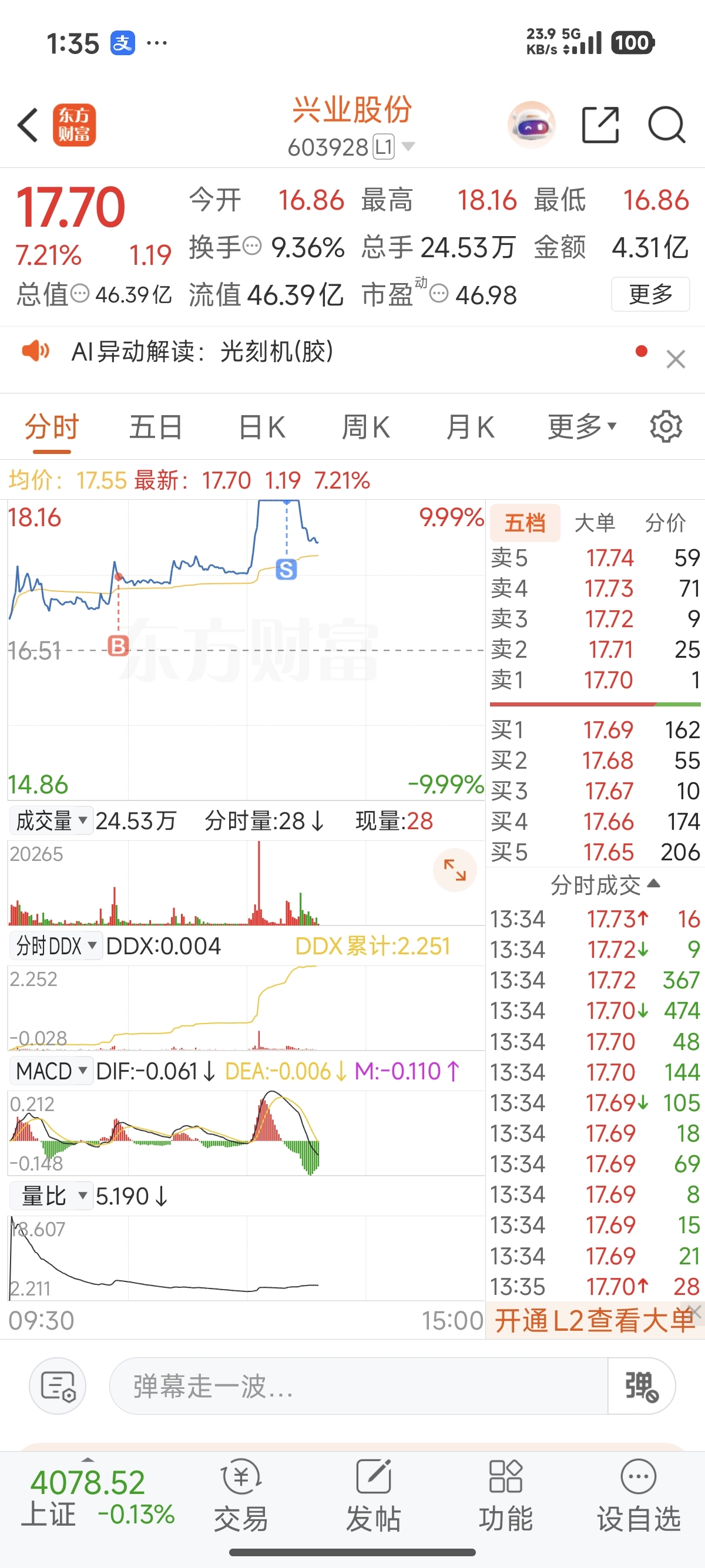Open stock search magnifier
Viewport: 705px width, 1568px height.
667,126
